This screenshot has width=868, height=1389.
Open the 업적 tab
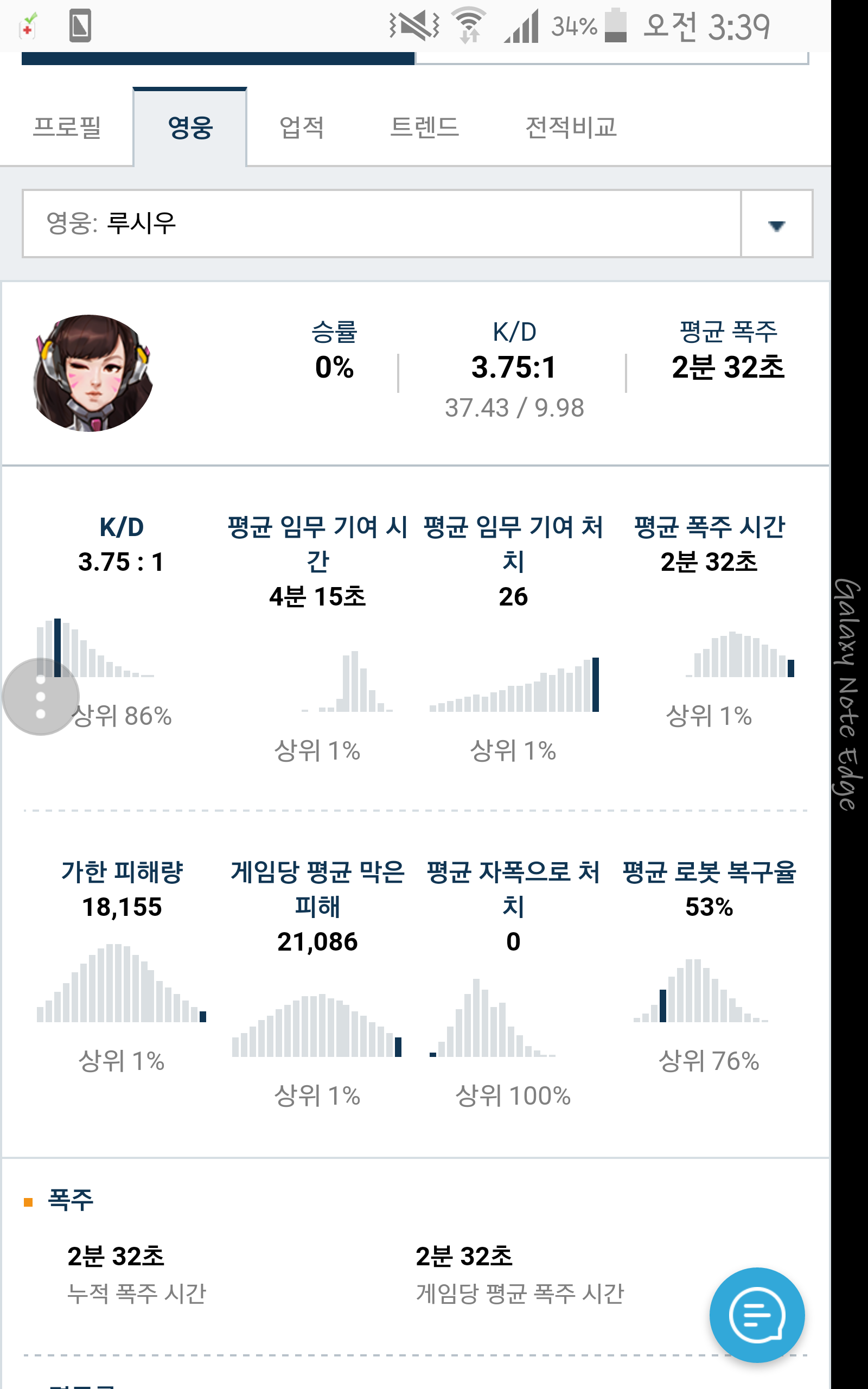302,127
